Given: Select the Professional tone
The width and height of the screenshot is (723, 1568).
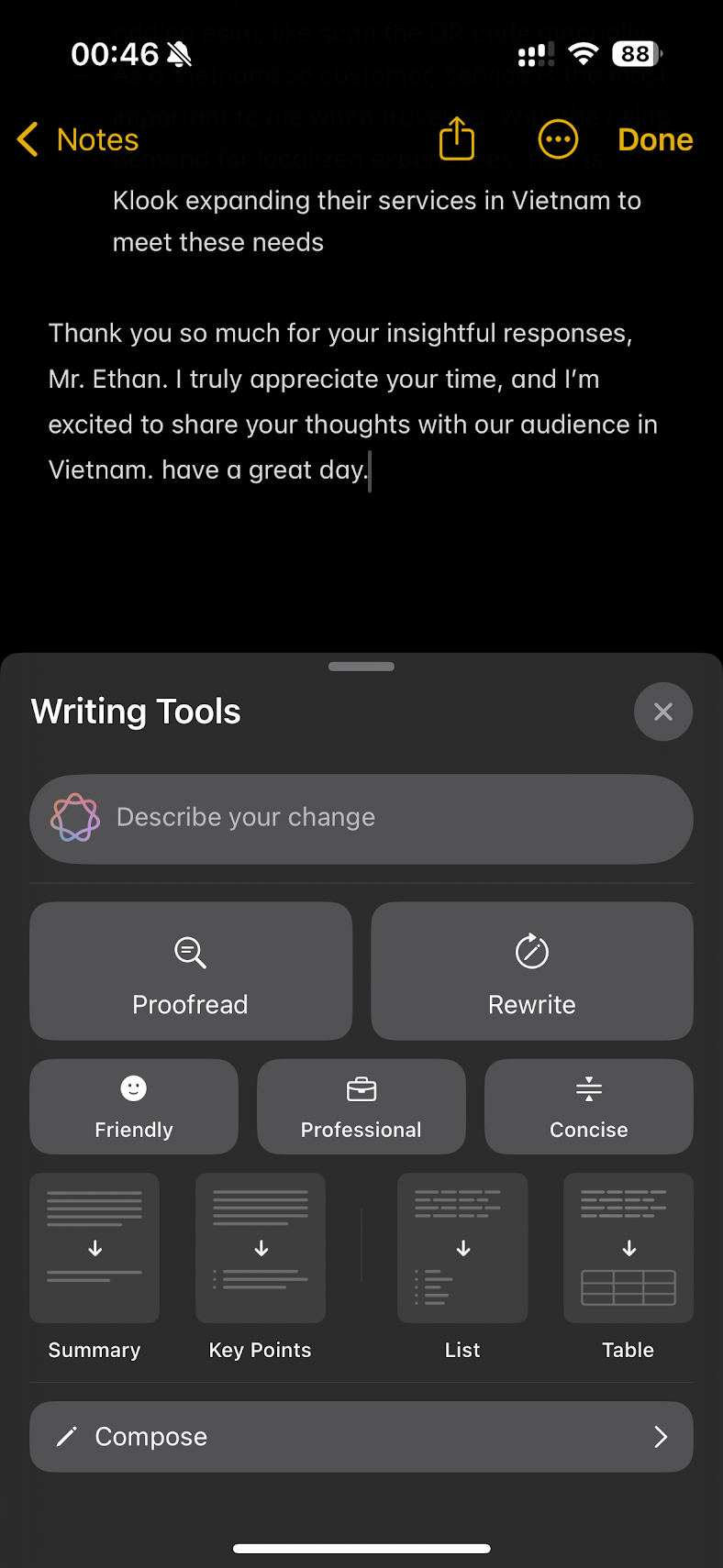Looking at the screenshot, I should click(x=361, y=1106).
